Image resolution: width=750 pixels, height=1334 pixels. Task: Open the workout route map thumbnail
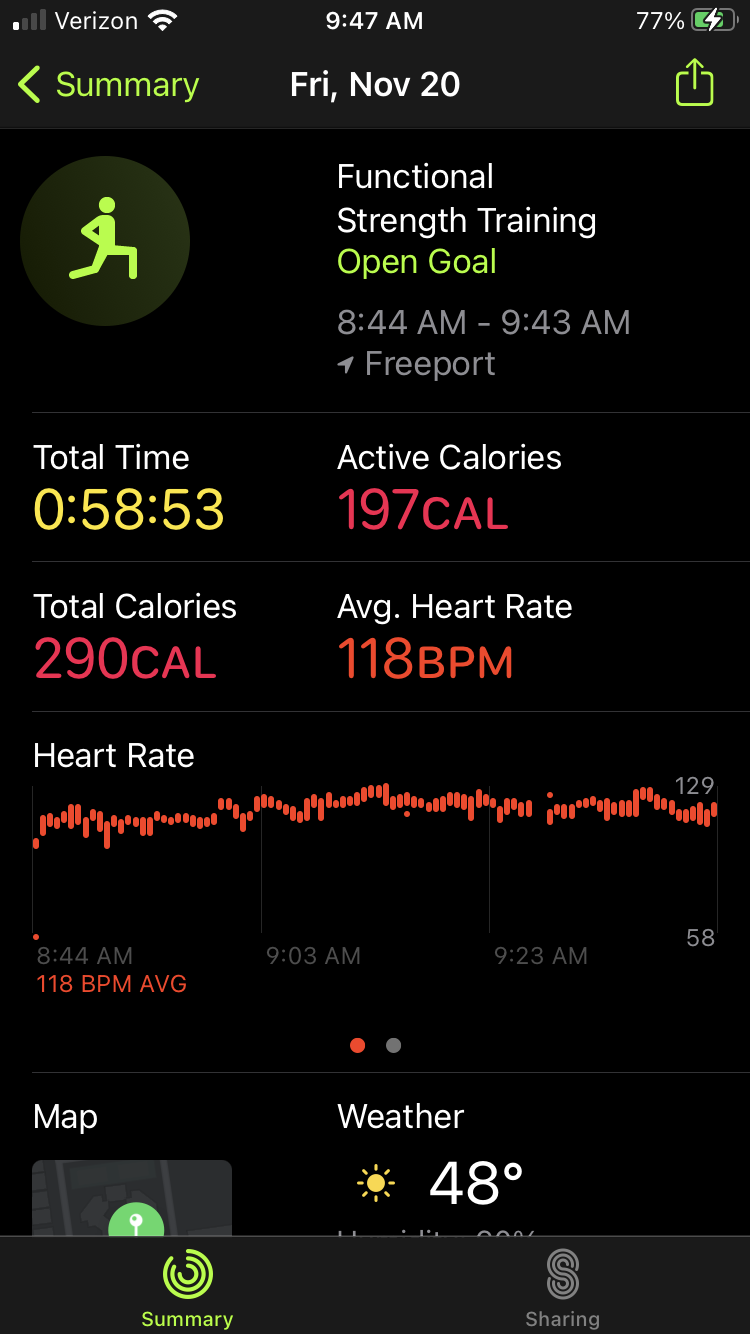click(x=132, y=1198)
